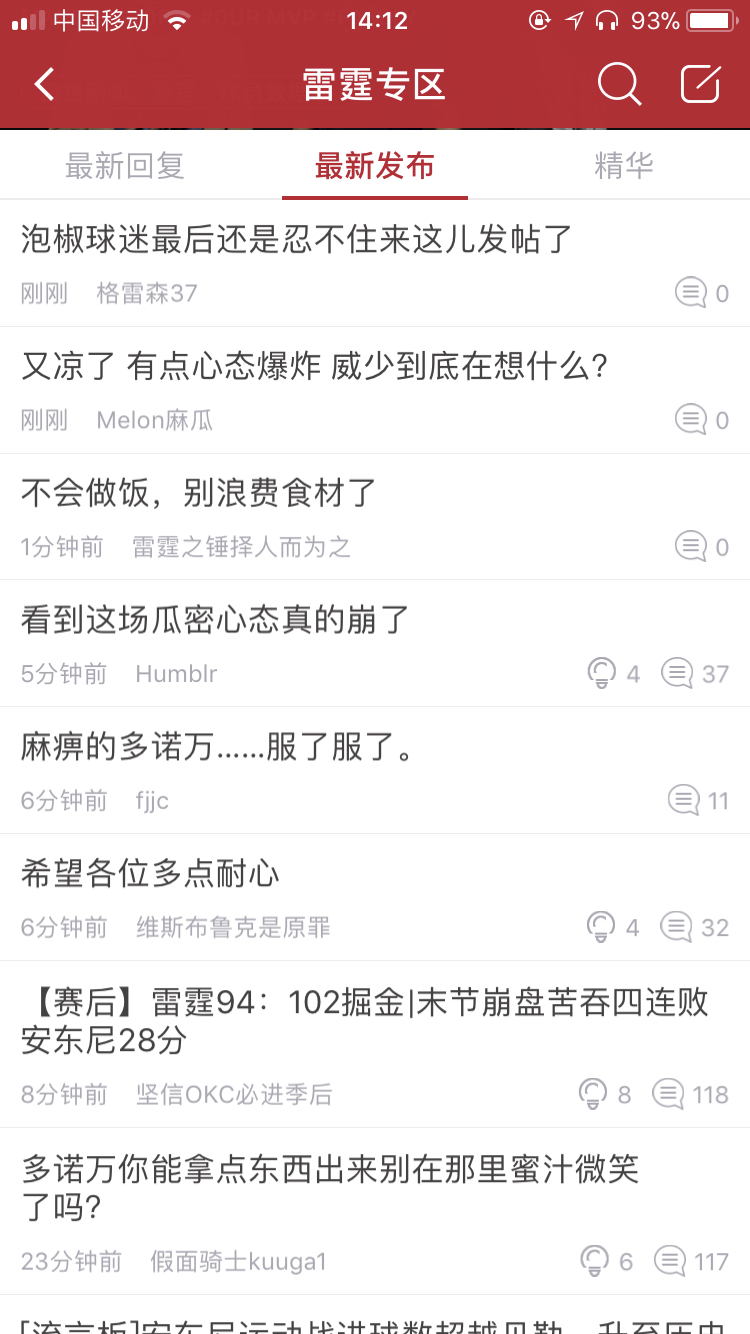Open search in 雷霆专区
750x1334 pixels.
click(x=619, y=84)
